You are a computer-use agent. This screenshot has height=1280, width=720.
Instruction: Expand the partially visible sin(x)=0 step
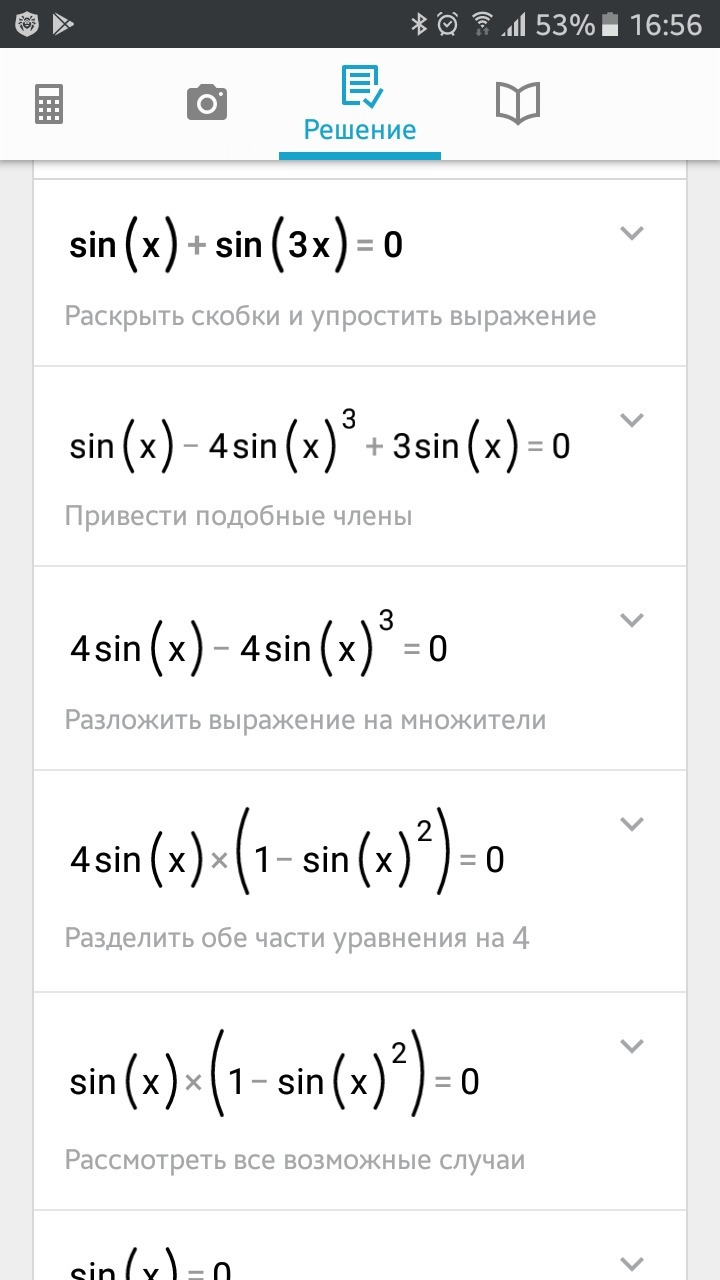[x=631, y=1262]
